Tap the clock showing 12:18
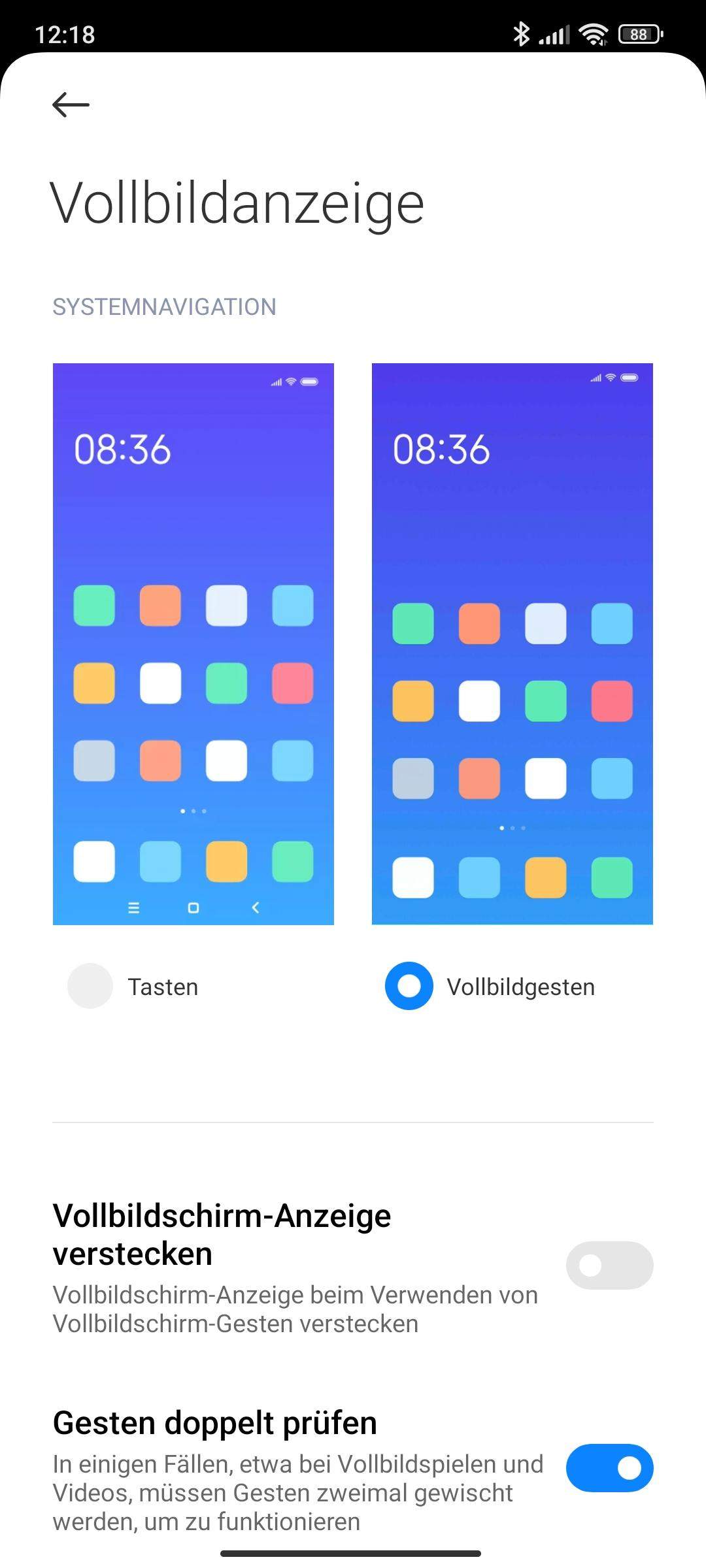The height and width of the screenshot is (1568, 706). point(63,36)
